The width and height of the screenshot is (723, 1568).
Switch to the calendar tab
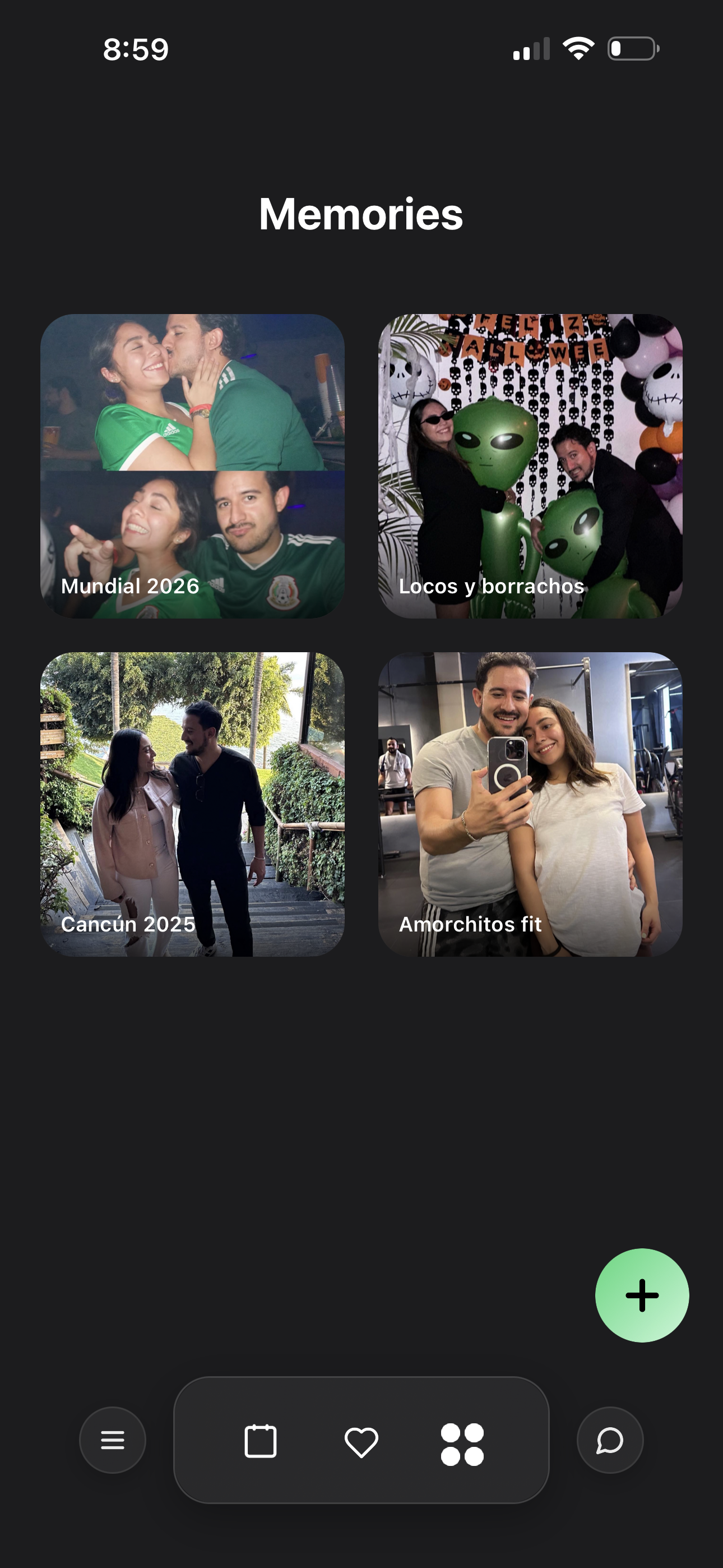tap(261, 1441)
